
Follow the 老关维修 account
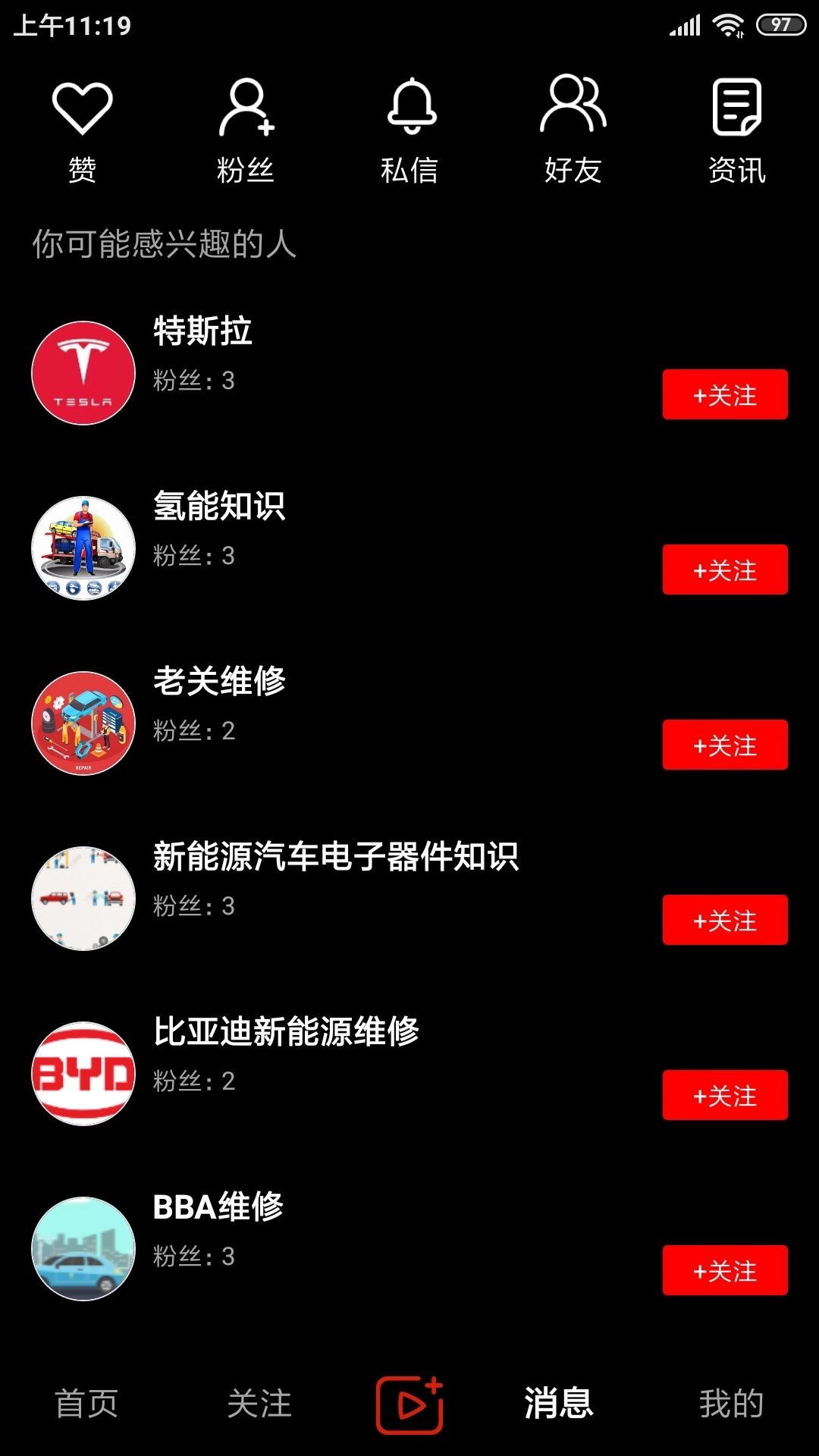pos(725,745)
